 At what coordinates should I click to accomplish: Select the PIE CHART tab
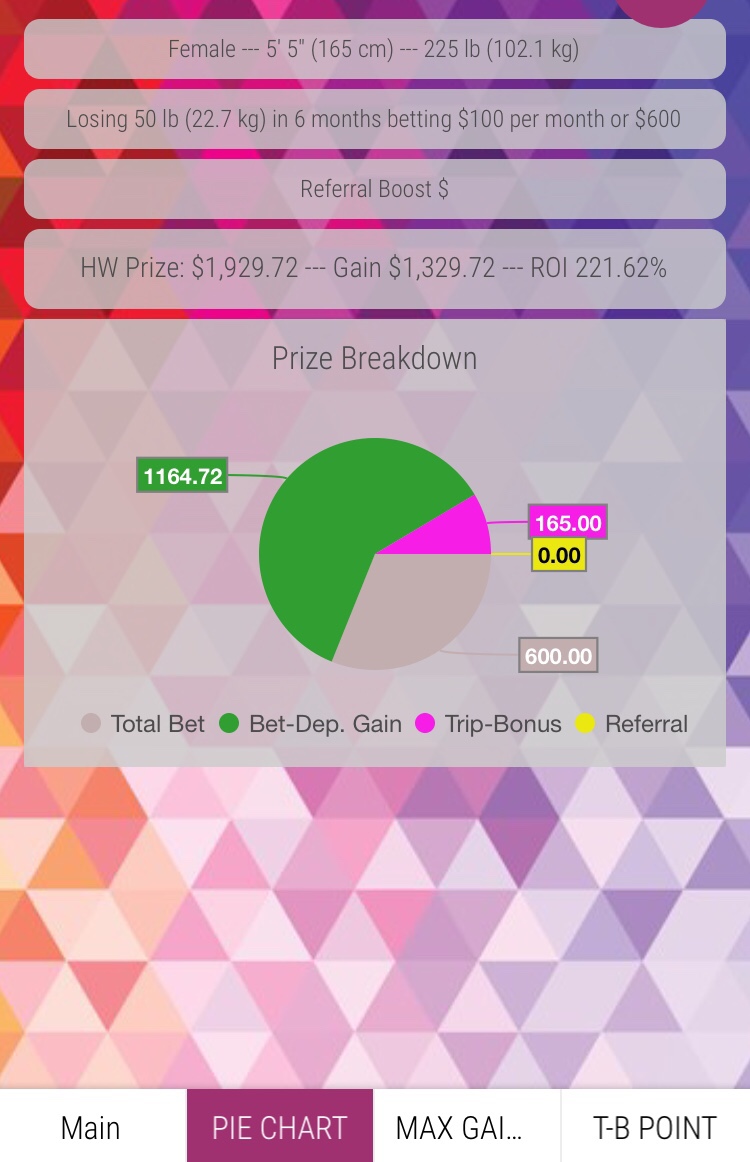[x=280, y=1127]
